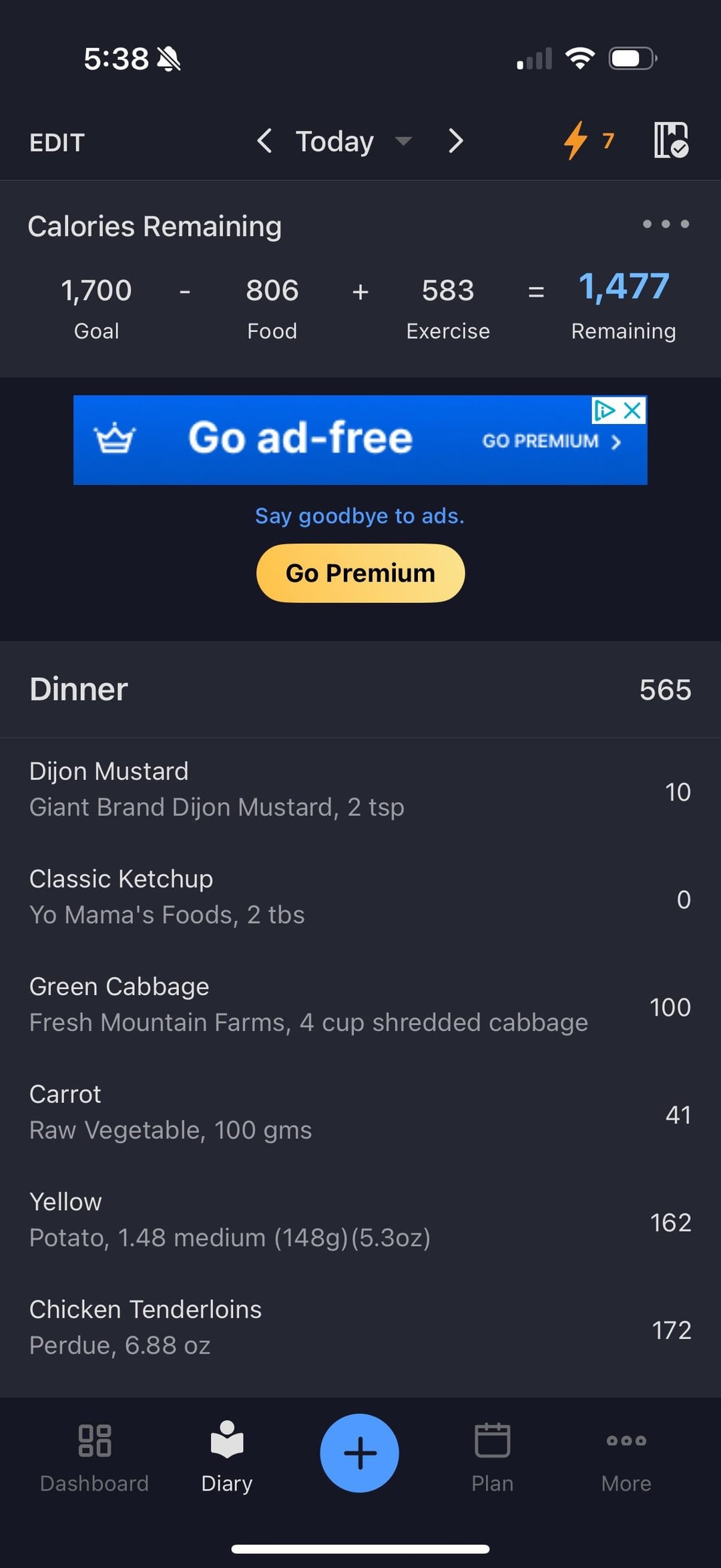Open the Today date dropdown
Image resolution: width=721 pixels, height=1568 pixels.
click(x=354, y=141)
